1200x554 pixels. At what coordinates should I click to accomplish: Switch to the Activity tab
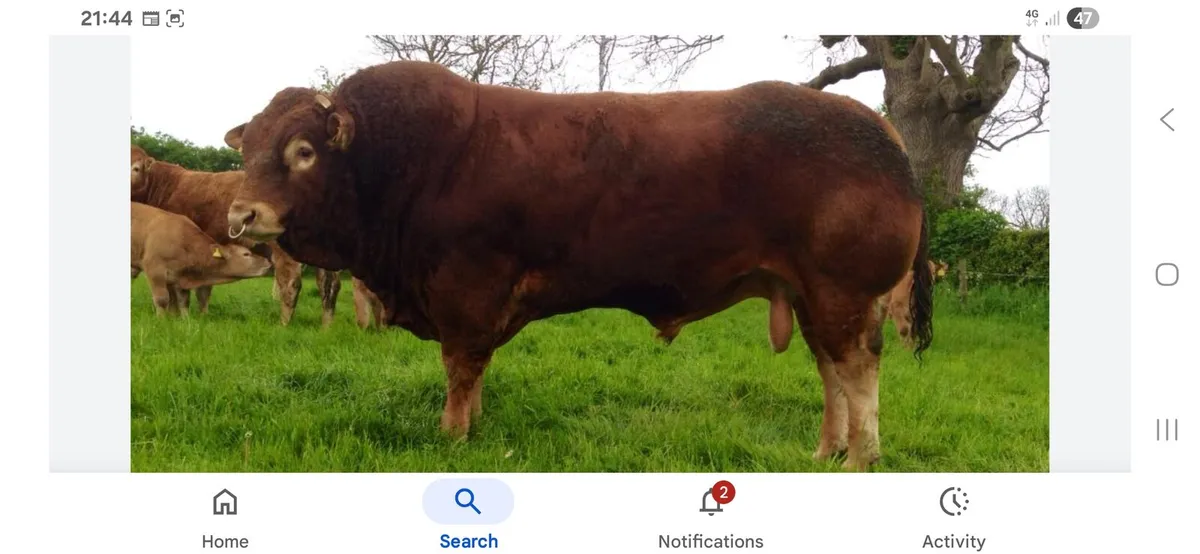coord(953,518)
